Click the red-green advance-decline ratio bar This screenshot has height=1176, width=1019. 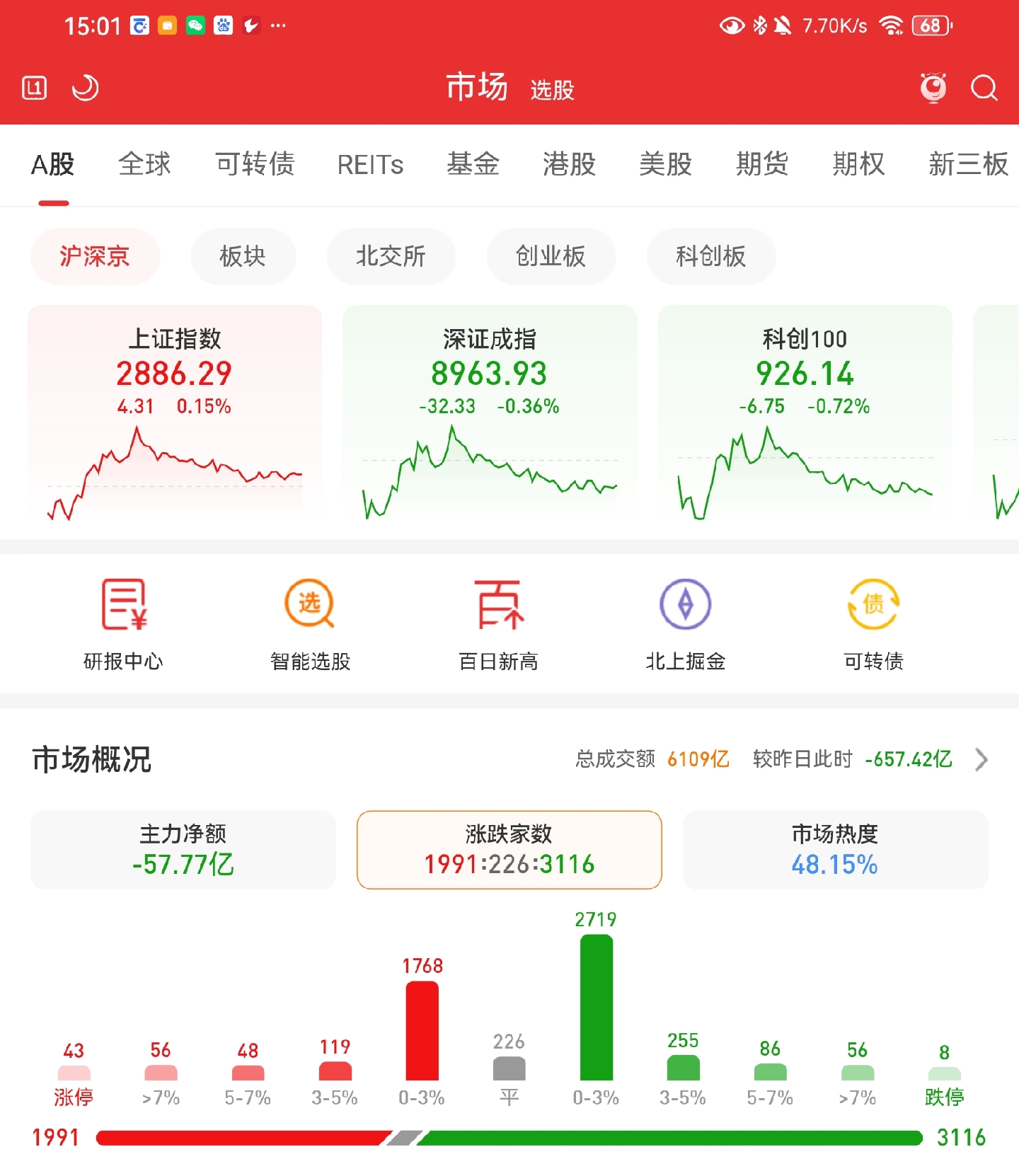509,1137
